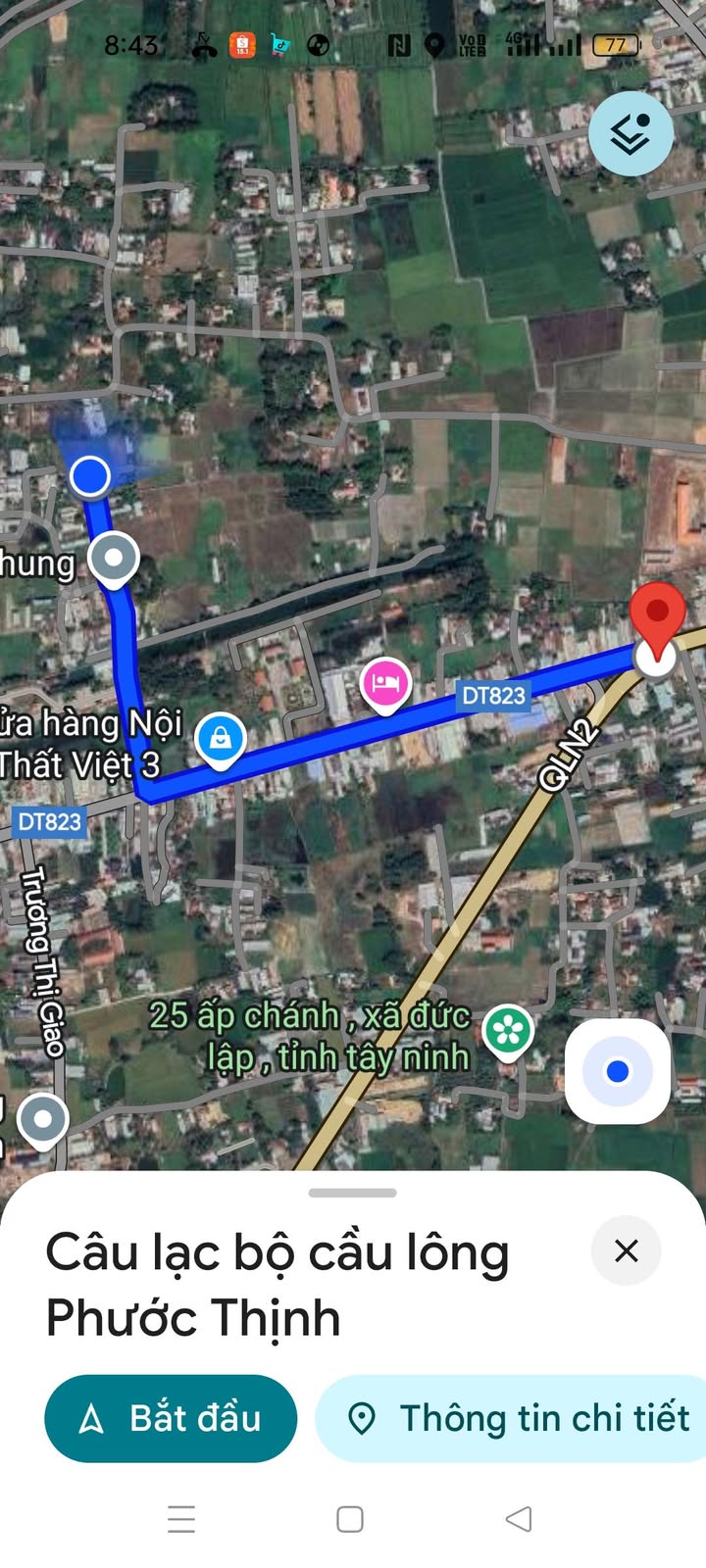Open the map layers selector
Viewport: 706px width, 1568px height.
(630, 134)
